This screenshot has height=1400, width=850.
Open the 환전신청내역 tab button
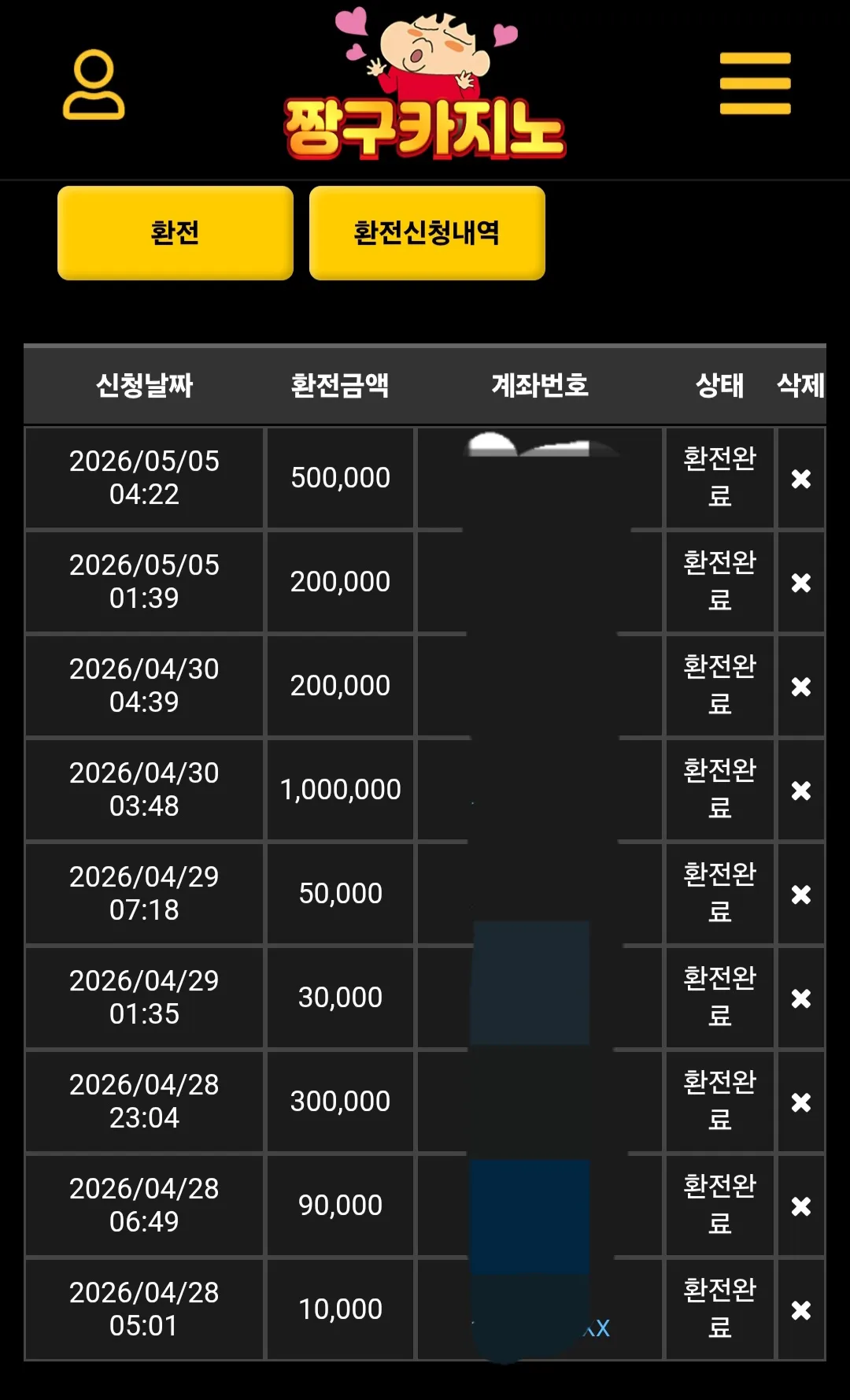pyautogui.click(x=427, y=233)
